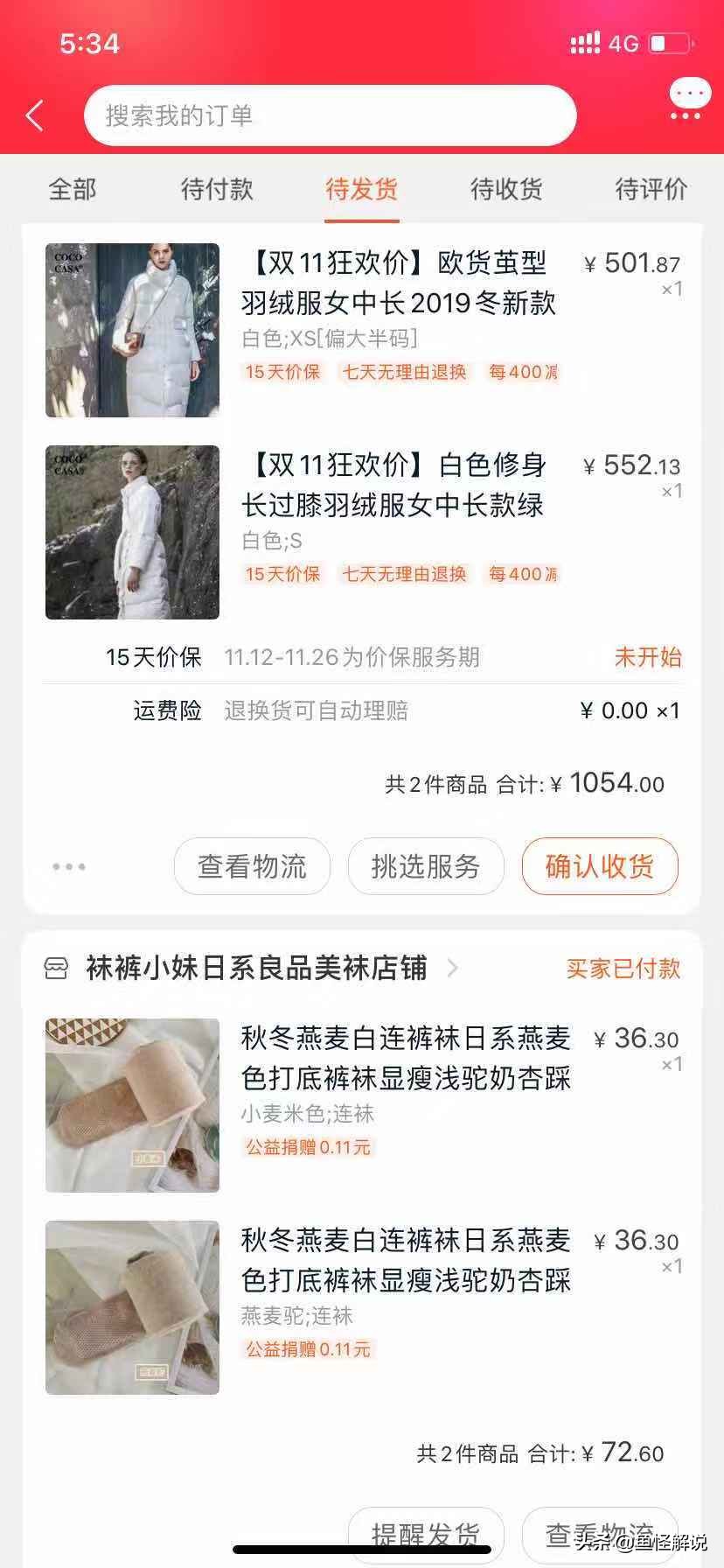Open the 待评价 tab
Screen dimensions: 724x1568
(x=651, y=189)
